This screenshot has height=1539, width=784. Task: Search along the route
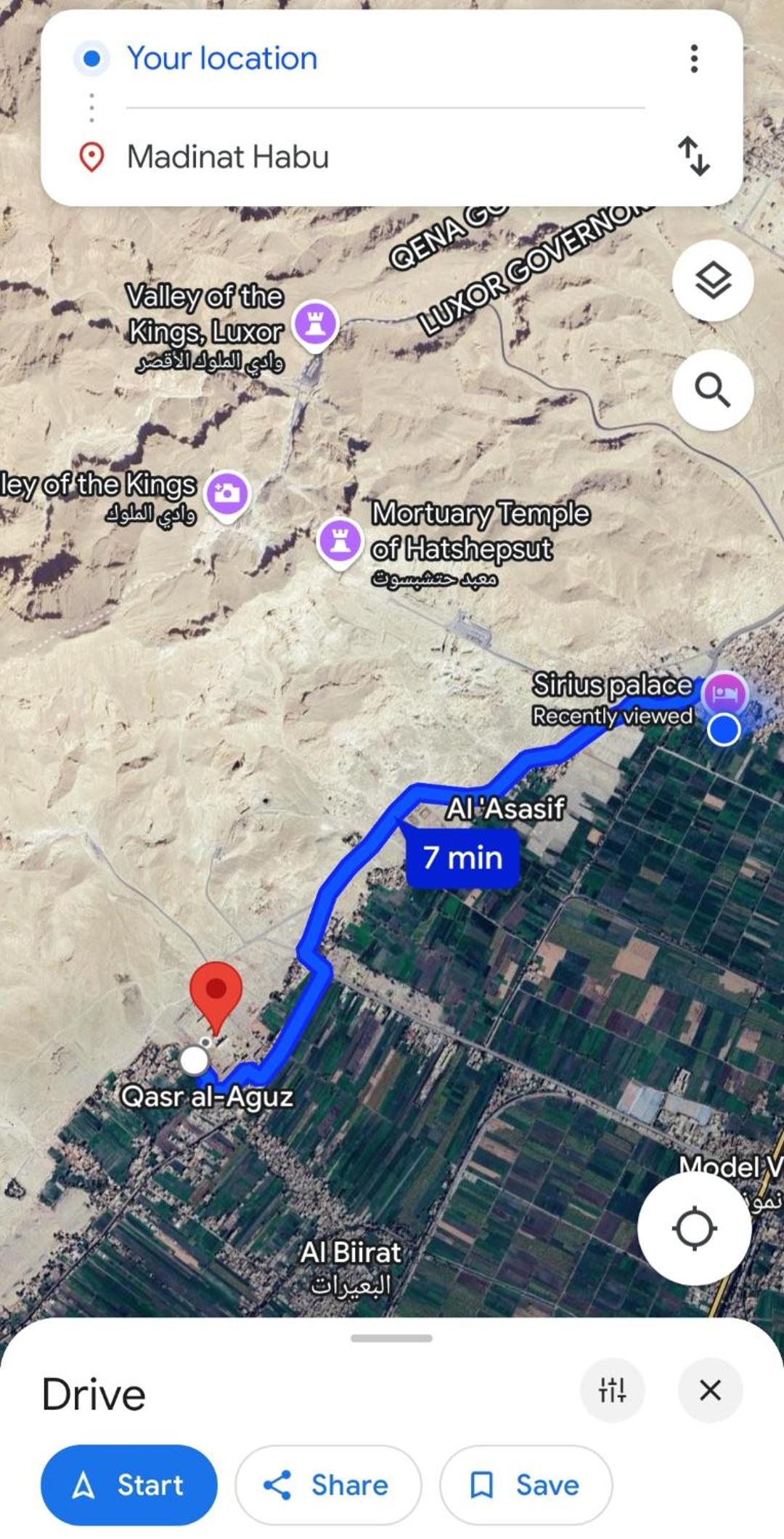click(713, 391)
